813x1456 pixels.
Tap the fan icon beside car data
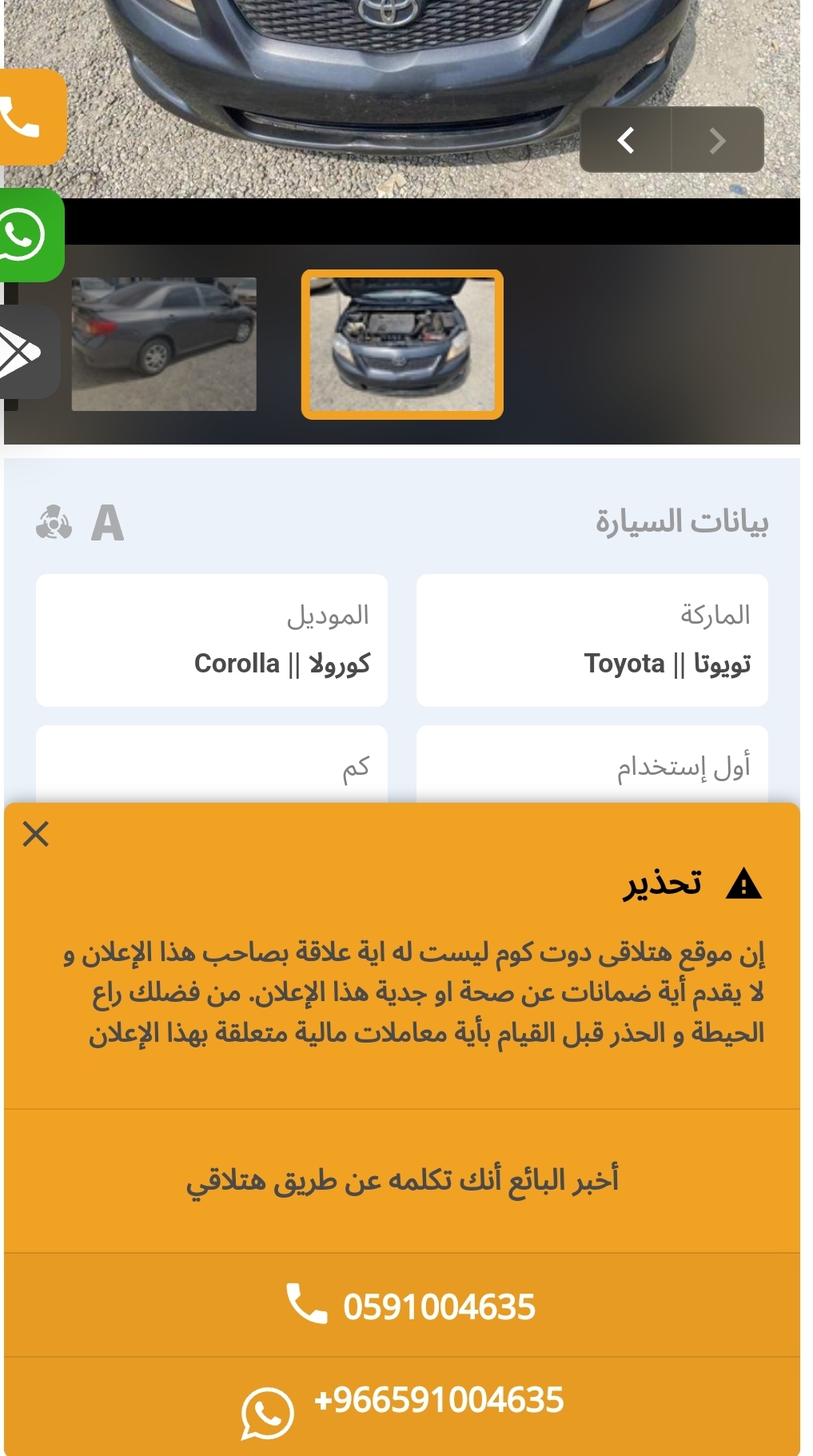pos(54,524)
